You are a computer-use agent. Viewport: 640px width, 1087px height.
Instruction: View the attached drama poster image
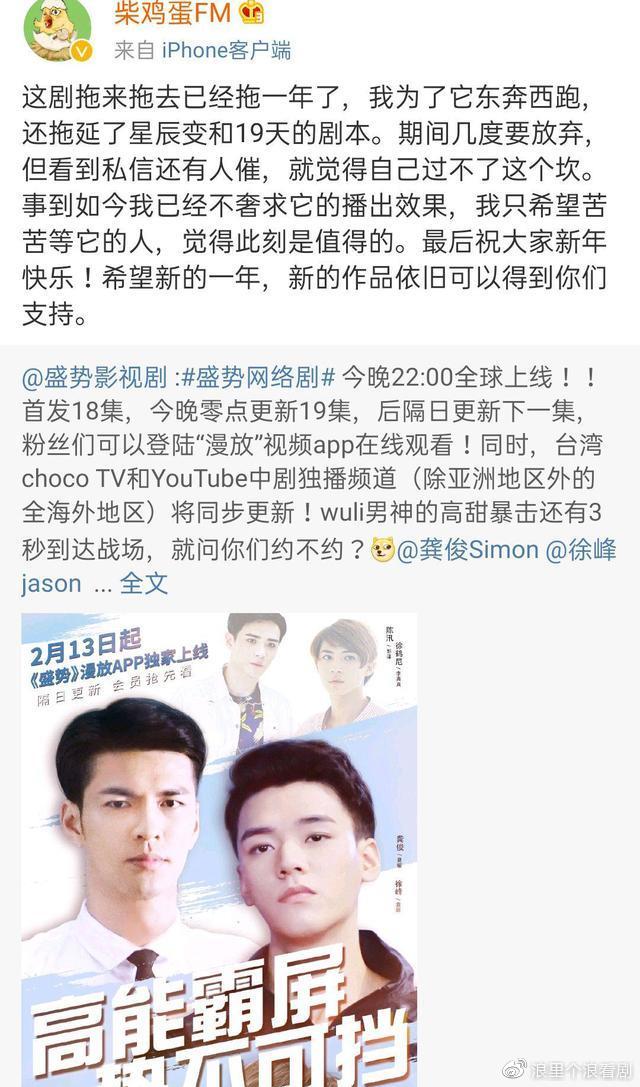219,850
